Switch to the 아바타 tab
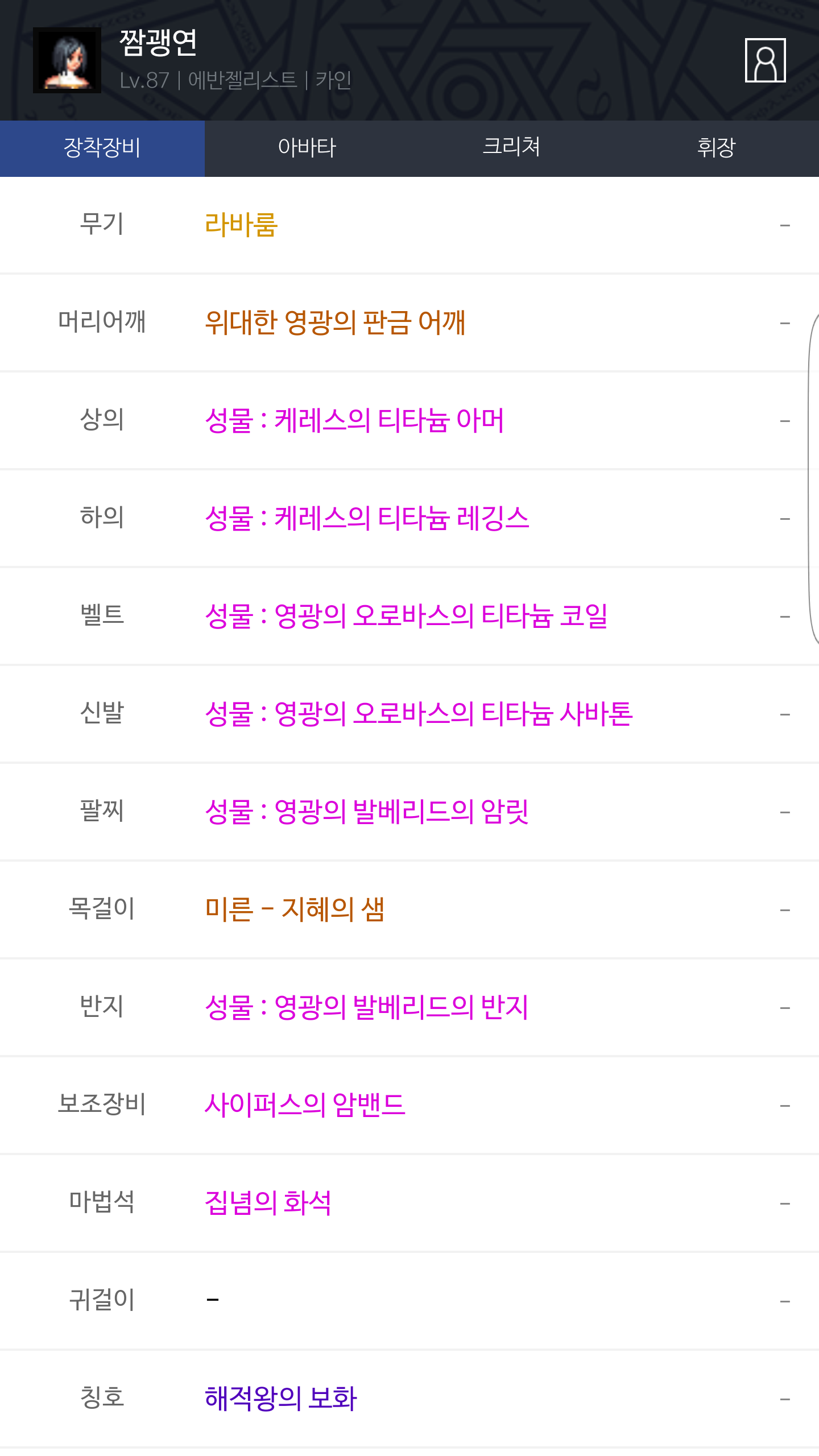This screenshot has width=819, height=1456. click(x=307, y=148)
